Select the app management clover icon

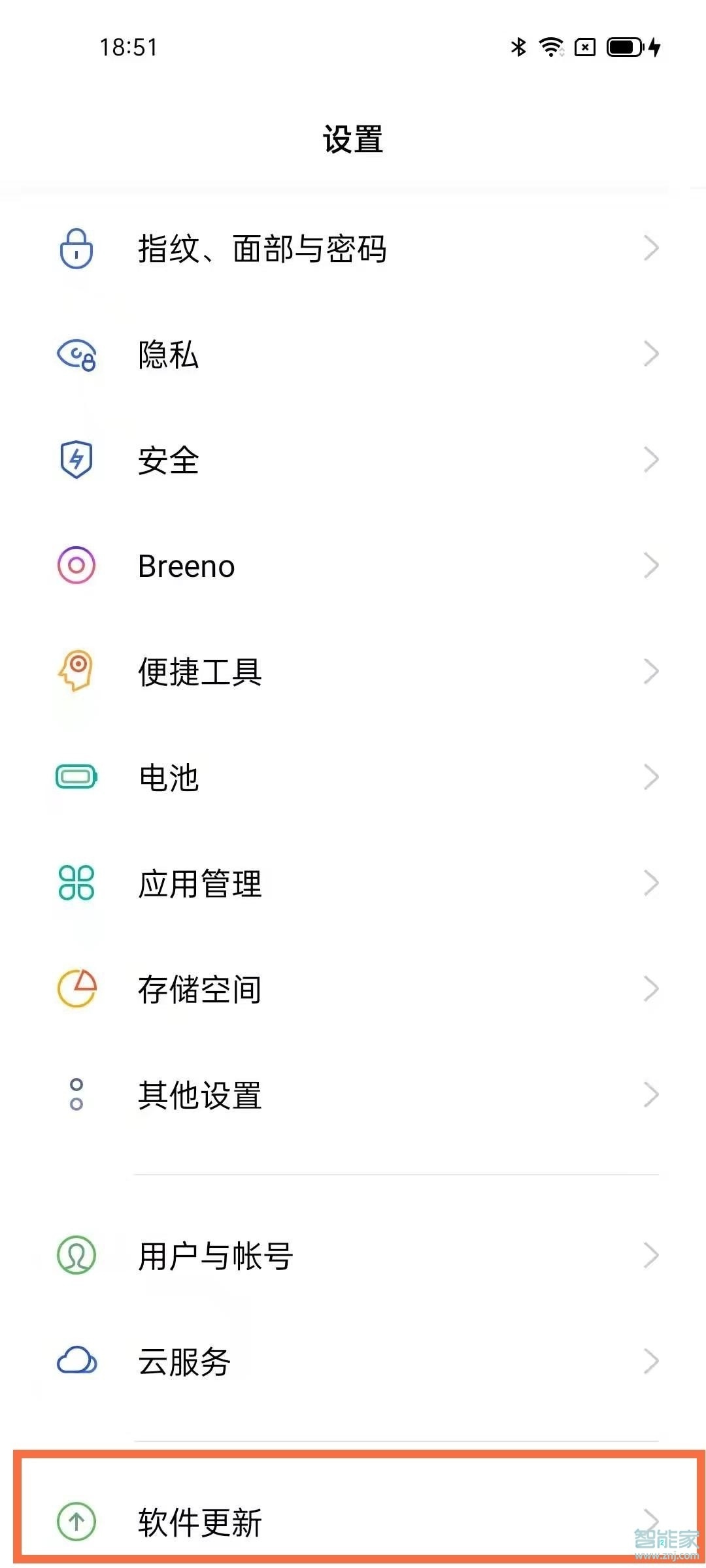75,883
